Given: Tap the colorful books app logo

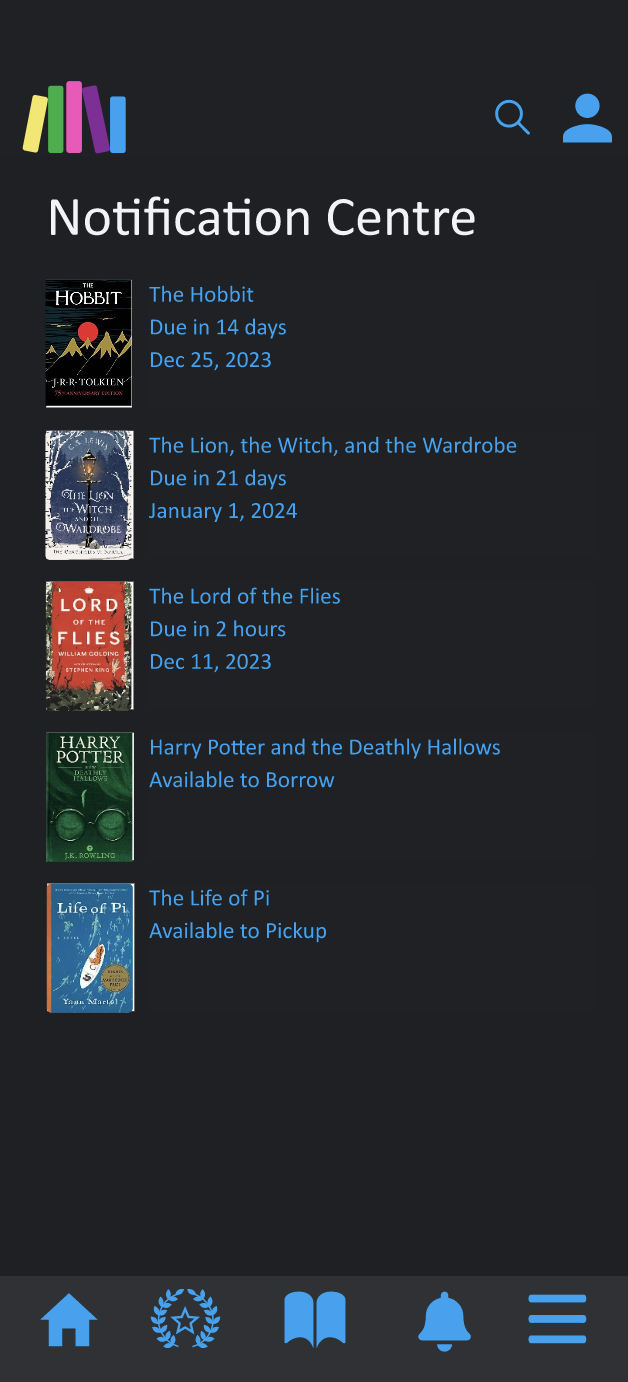Looking at the screenshot, I should pyautogui.click(x=75, y=118).
